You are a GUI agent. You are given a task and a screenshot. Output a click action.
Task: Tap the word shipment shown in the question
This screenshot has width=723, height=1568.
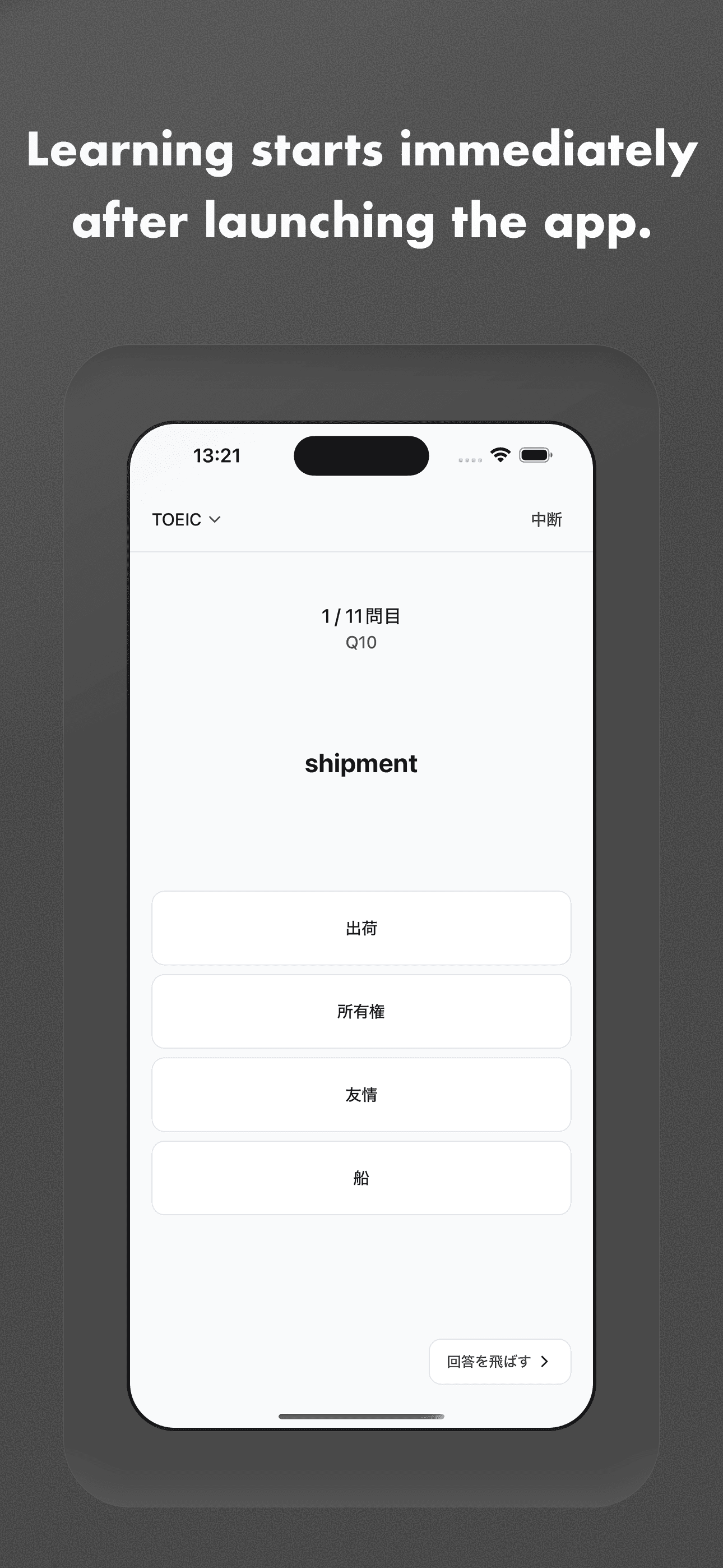coord(361,764)
